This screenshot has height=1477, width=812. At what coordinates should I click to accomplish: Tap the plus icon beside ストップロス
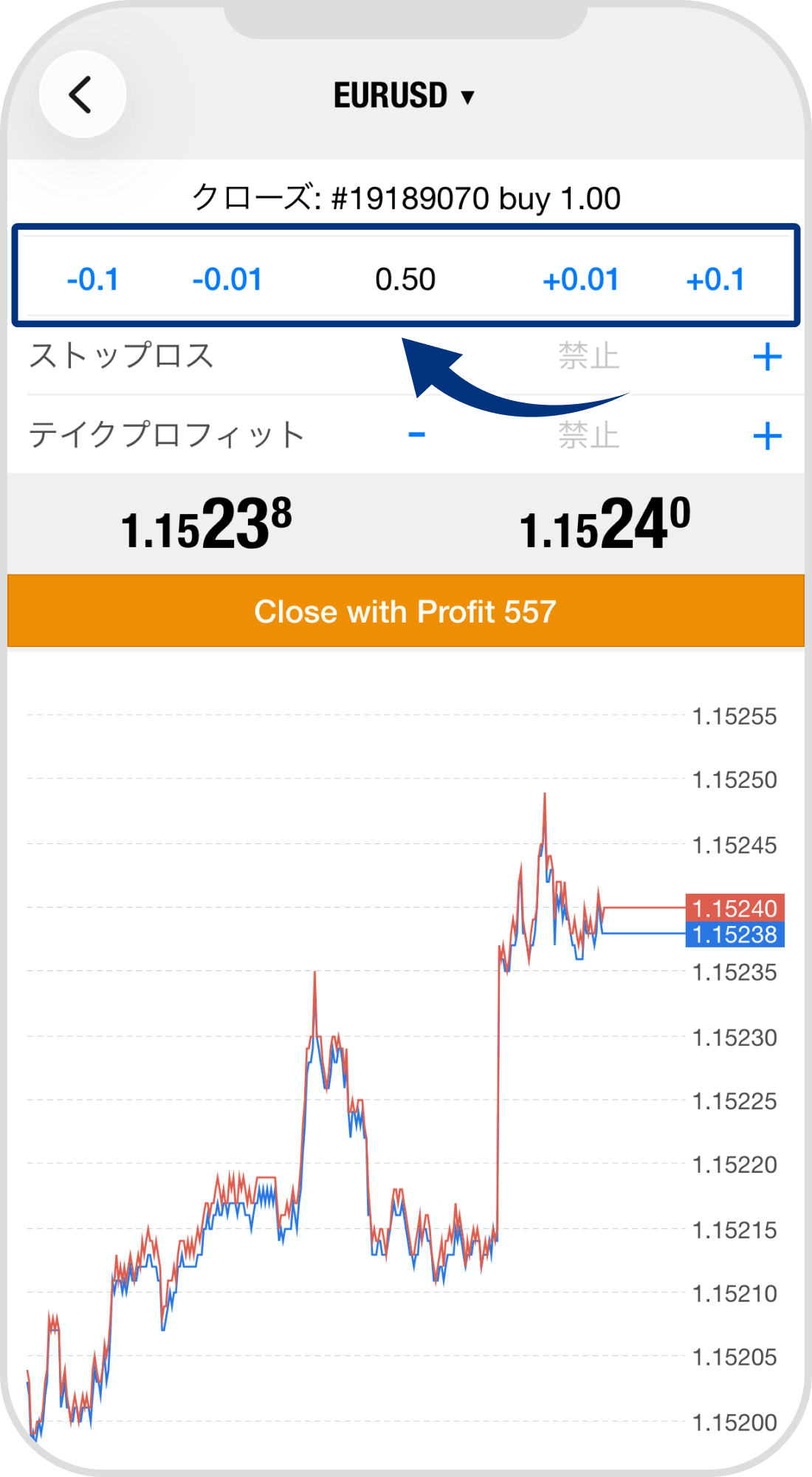pyautogui.click(x=768, y=357)
